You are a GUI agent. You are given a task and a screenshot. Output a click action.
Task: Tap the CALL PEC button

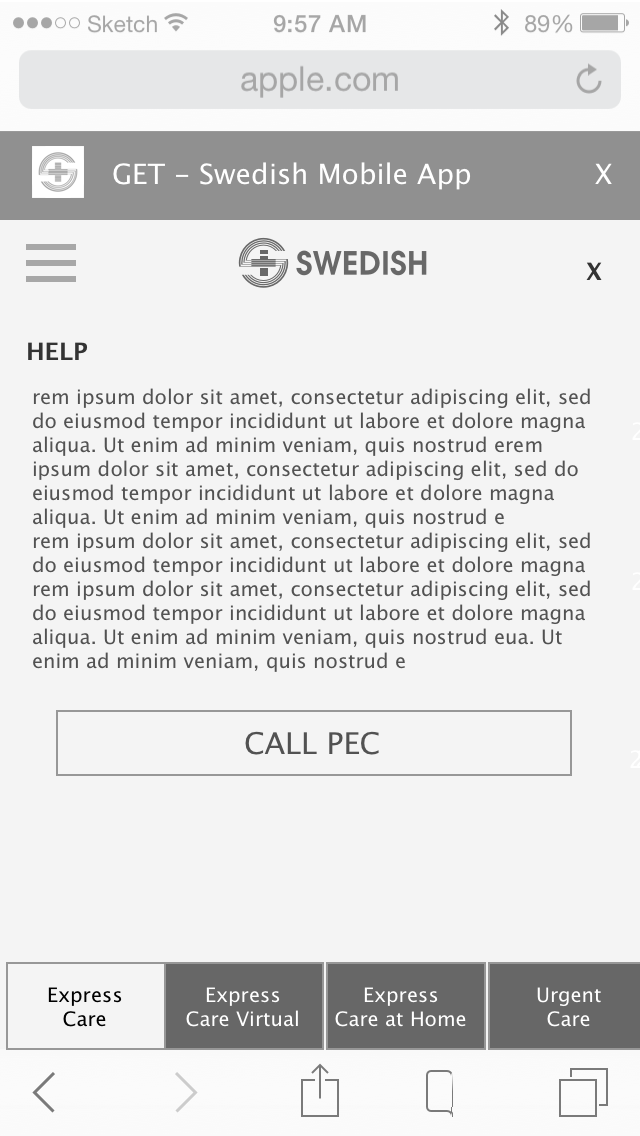pos(314,743)
